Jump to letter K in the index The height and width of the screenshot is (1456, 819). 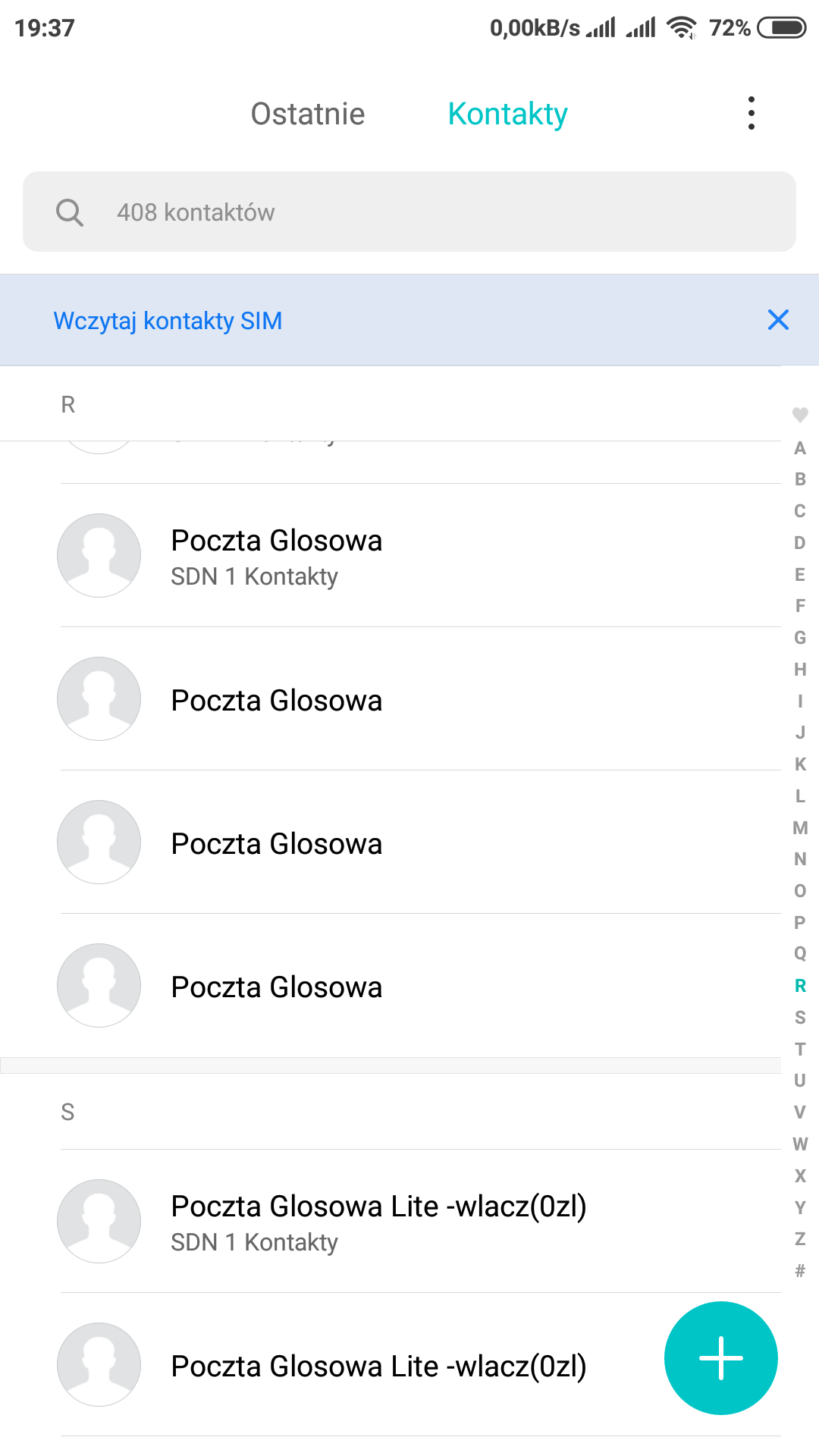(x=800, y=764)
